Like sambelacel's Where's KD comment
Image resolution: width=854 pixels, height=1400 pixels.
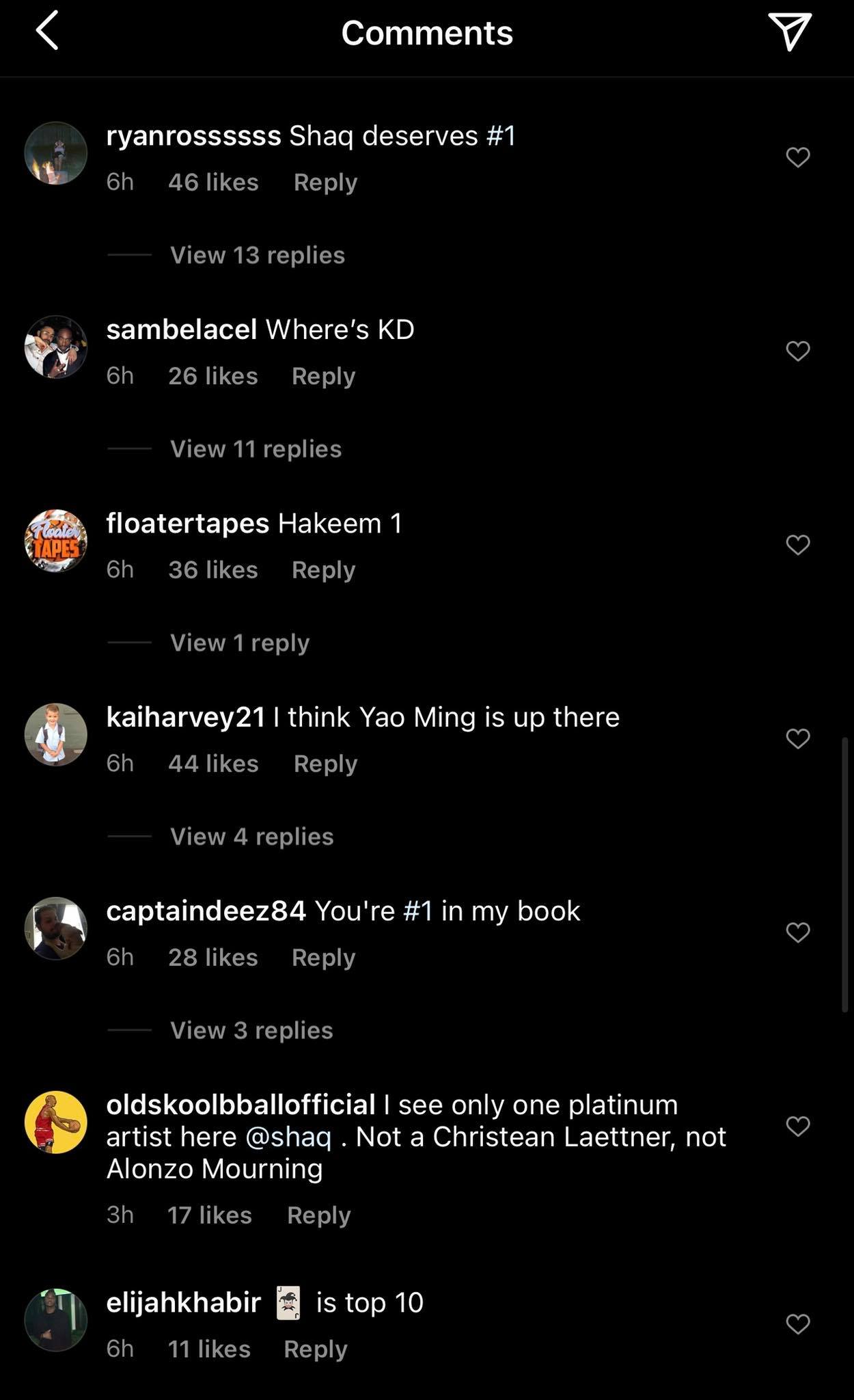(x=797, y=351)
